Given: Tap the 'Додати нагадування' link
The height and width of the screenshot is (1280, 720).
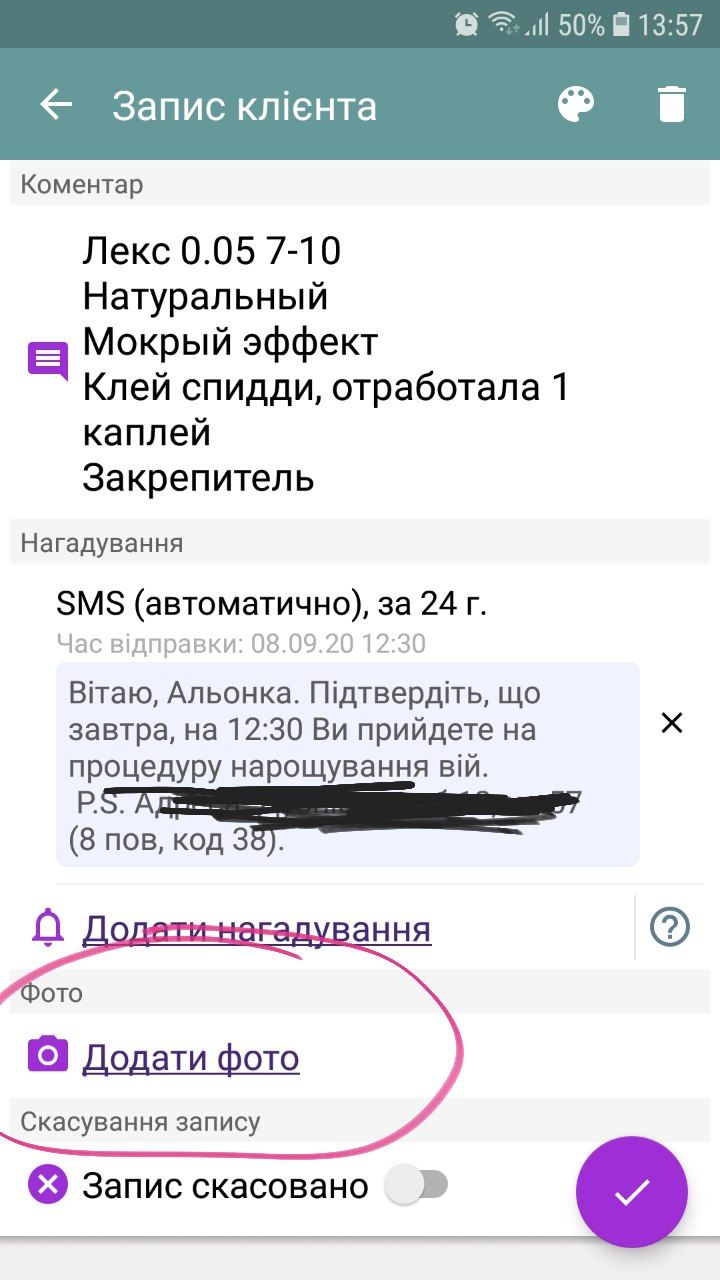Looking at the screenshot, I should click(257, 929).
